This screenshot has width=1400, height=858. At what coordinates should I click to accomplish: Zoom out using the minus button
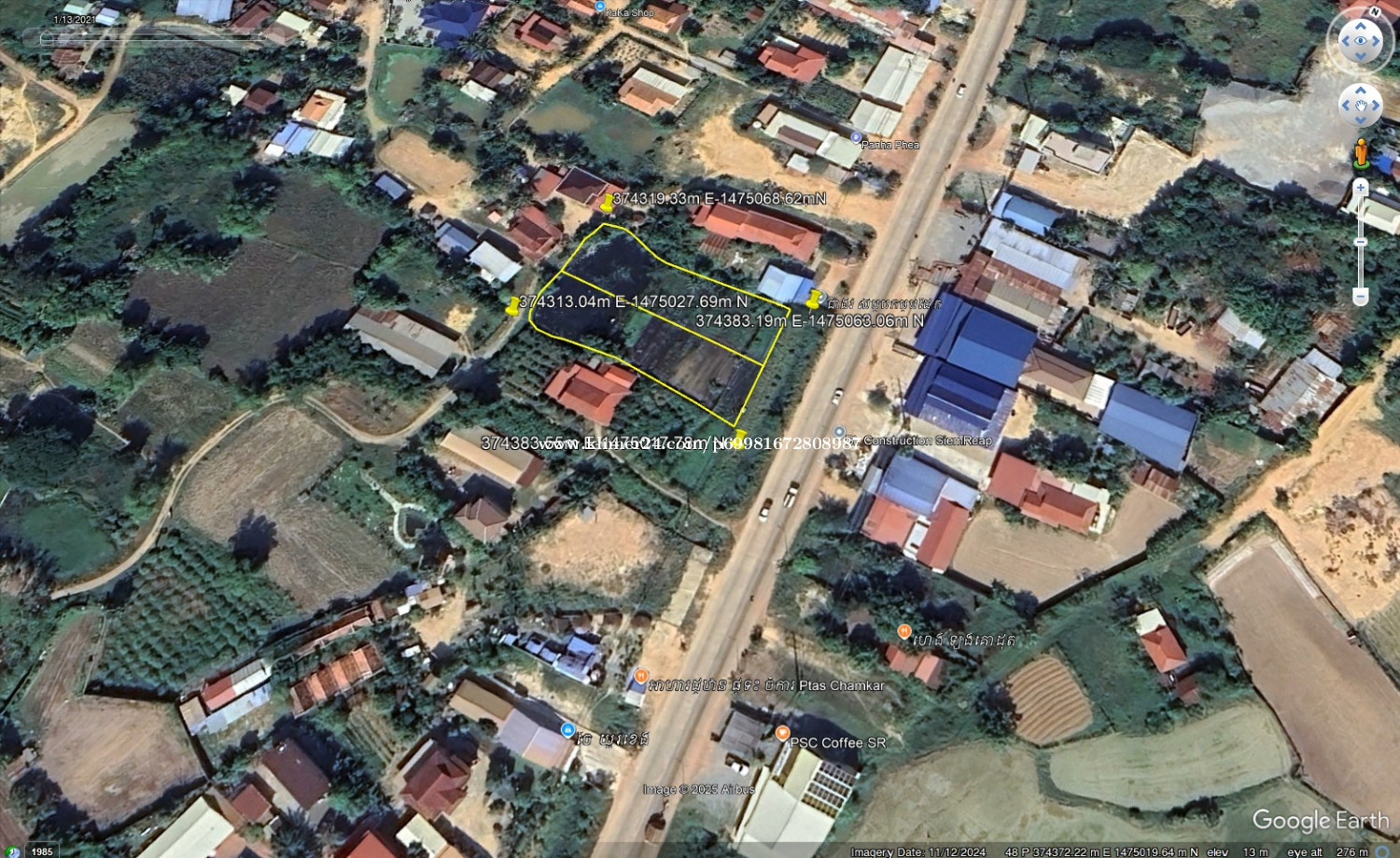(x=1361, y=297)
